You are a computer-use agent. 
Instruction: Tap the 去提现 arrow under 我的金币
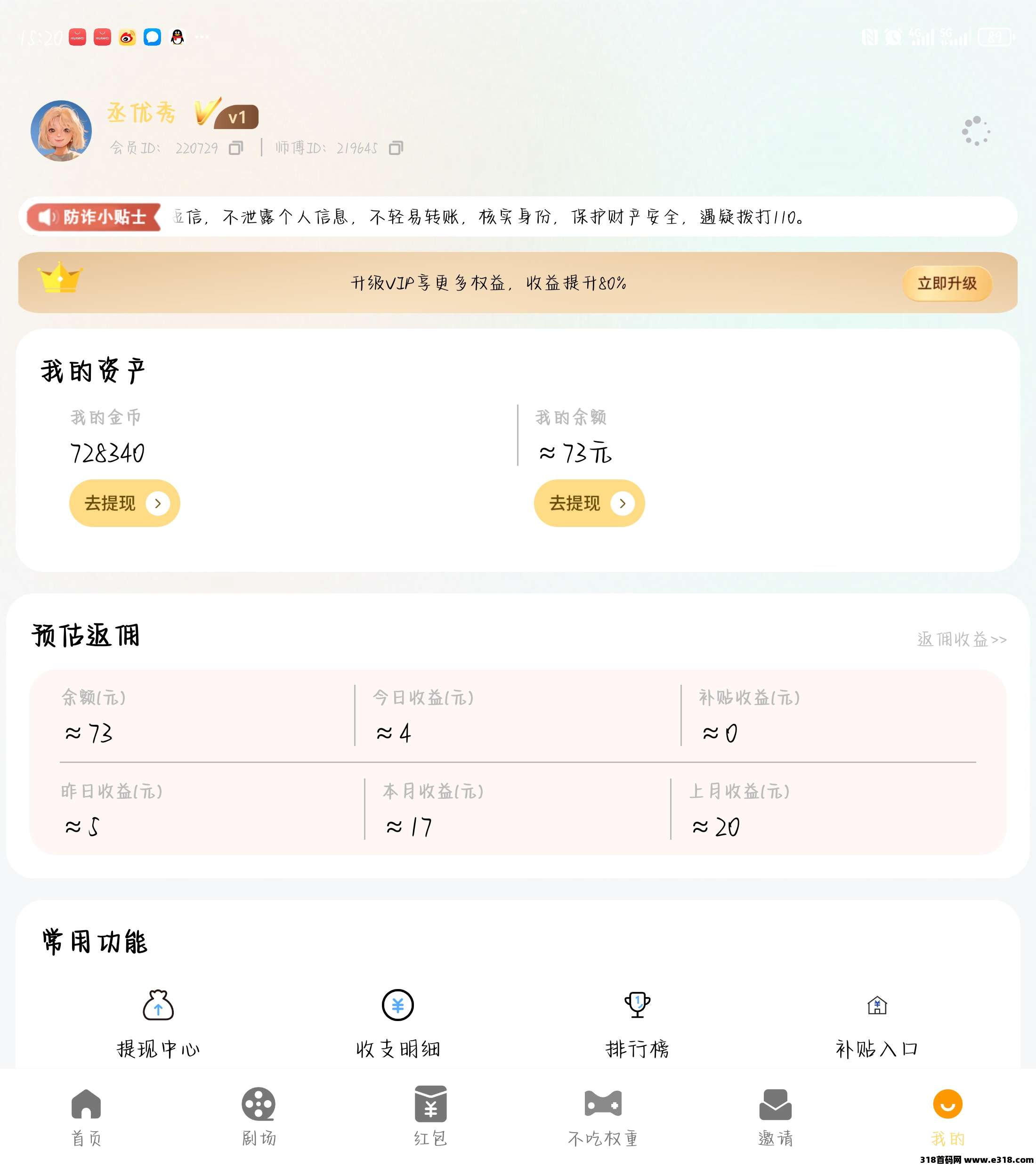[159, 503]
